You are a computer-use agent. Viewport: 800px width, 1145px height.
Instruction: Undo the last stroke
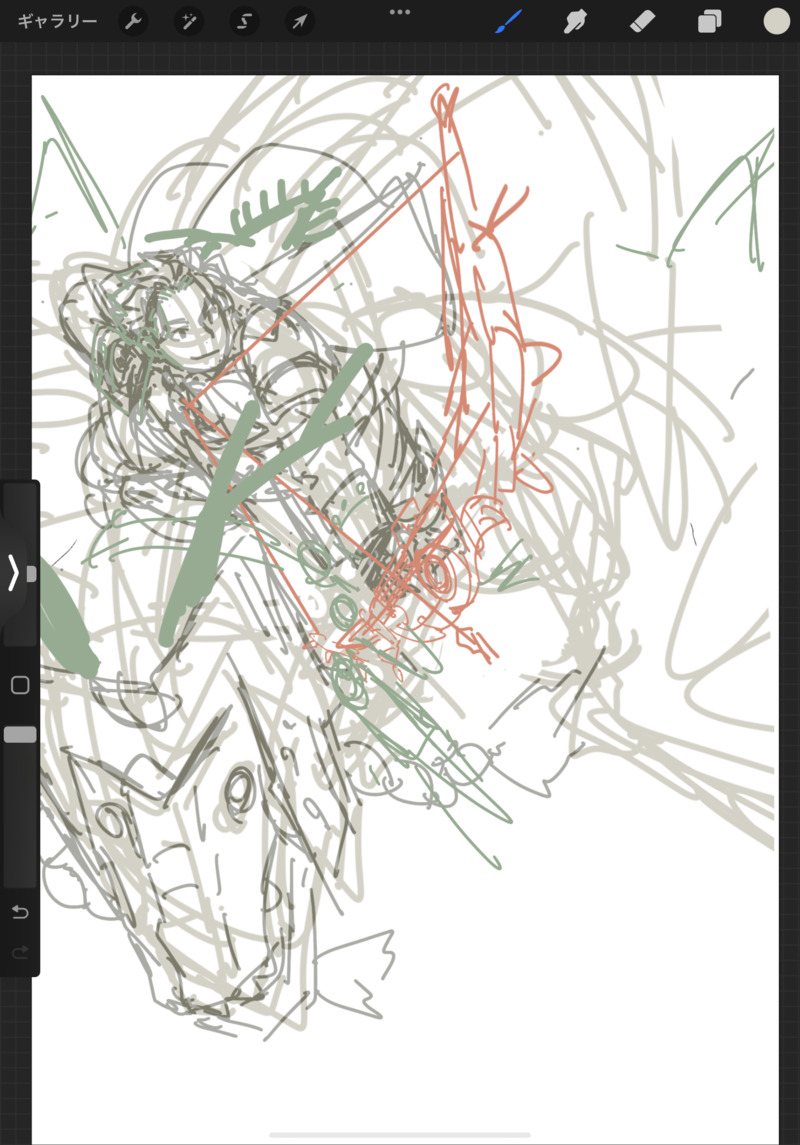click(20, 912)
